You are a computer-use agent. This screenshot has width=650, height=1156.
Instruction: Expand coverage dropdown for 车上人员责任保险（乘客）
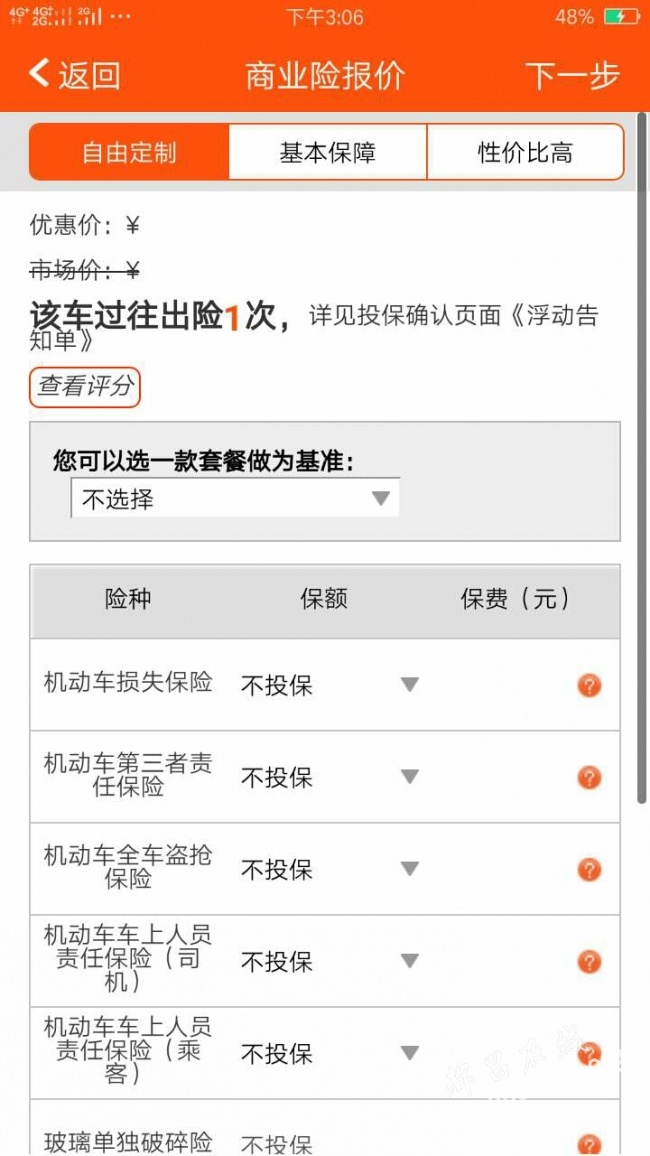[330, 1053]
